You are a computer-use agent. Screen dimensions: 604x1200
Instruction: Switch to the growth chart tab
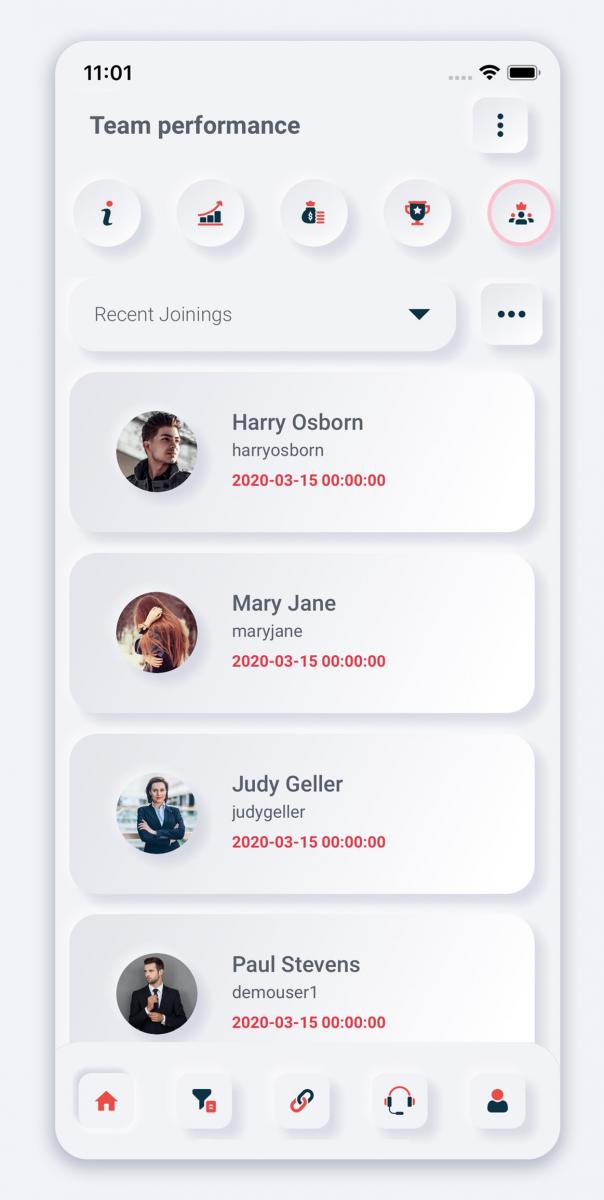pos(210,213)
